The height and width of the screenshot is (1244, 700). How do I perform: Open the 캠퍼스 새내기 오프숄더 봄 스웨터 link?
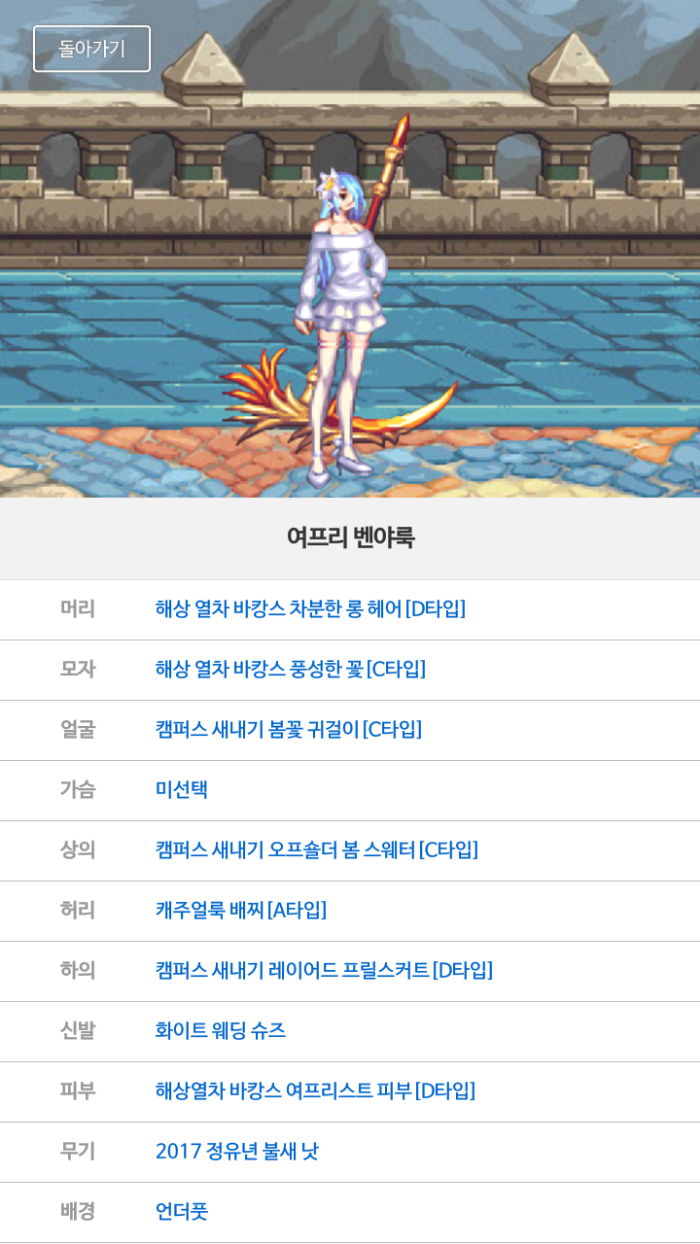tap(316, 850)
